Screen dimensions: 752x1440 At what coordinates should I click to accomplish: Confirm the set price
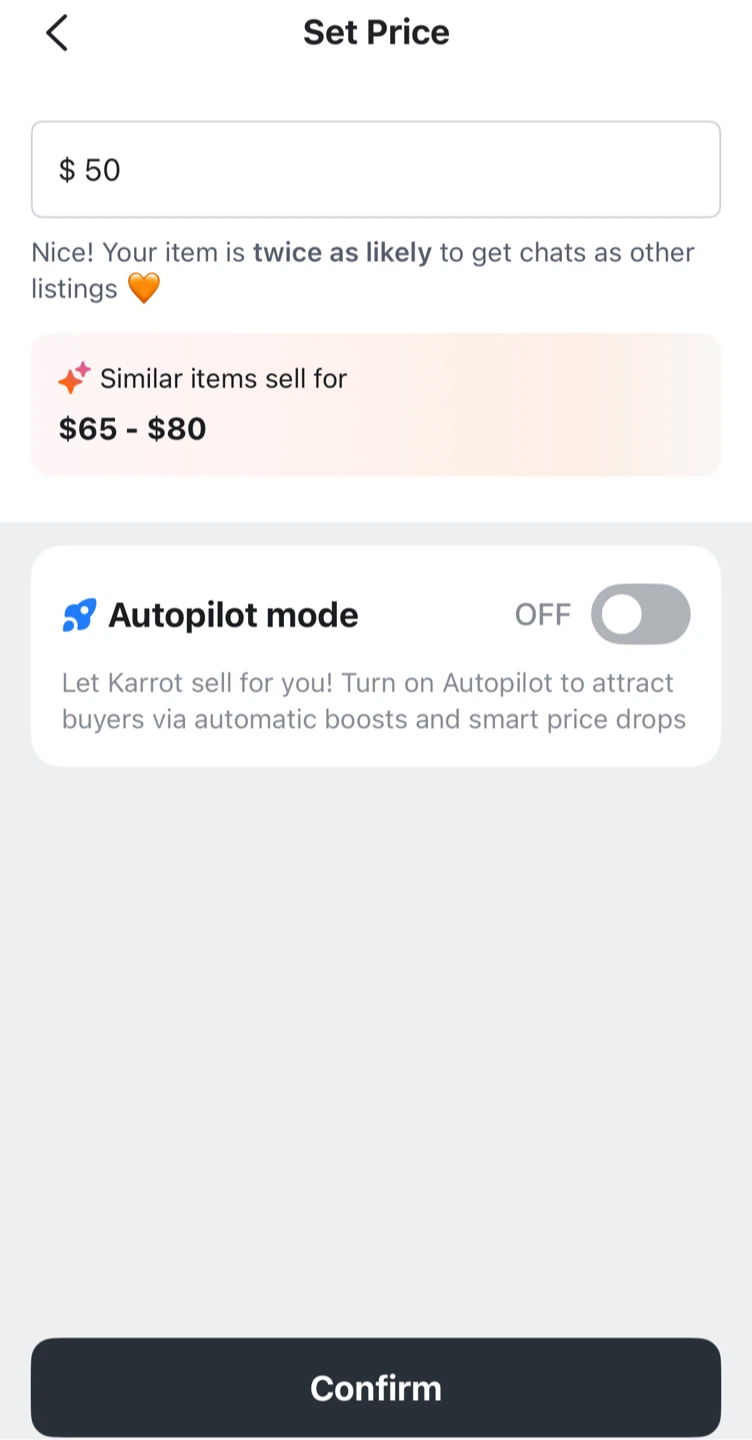pyautogui.click(x=376, y=1387)
